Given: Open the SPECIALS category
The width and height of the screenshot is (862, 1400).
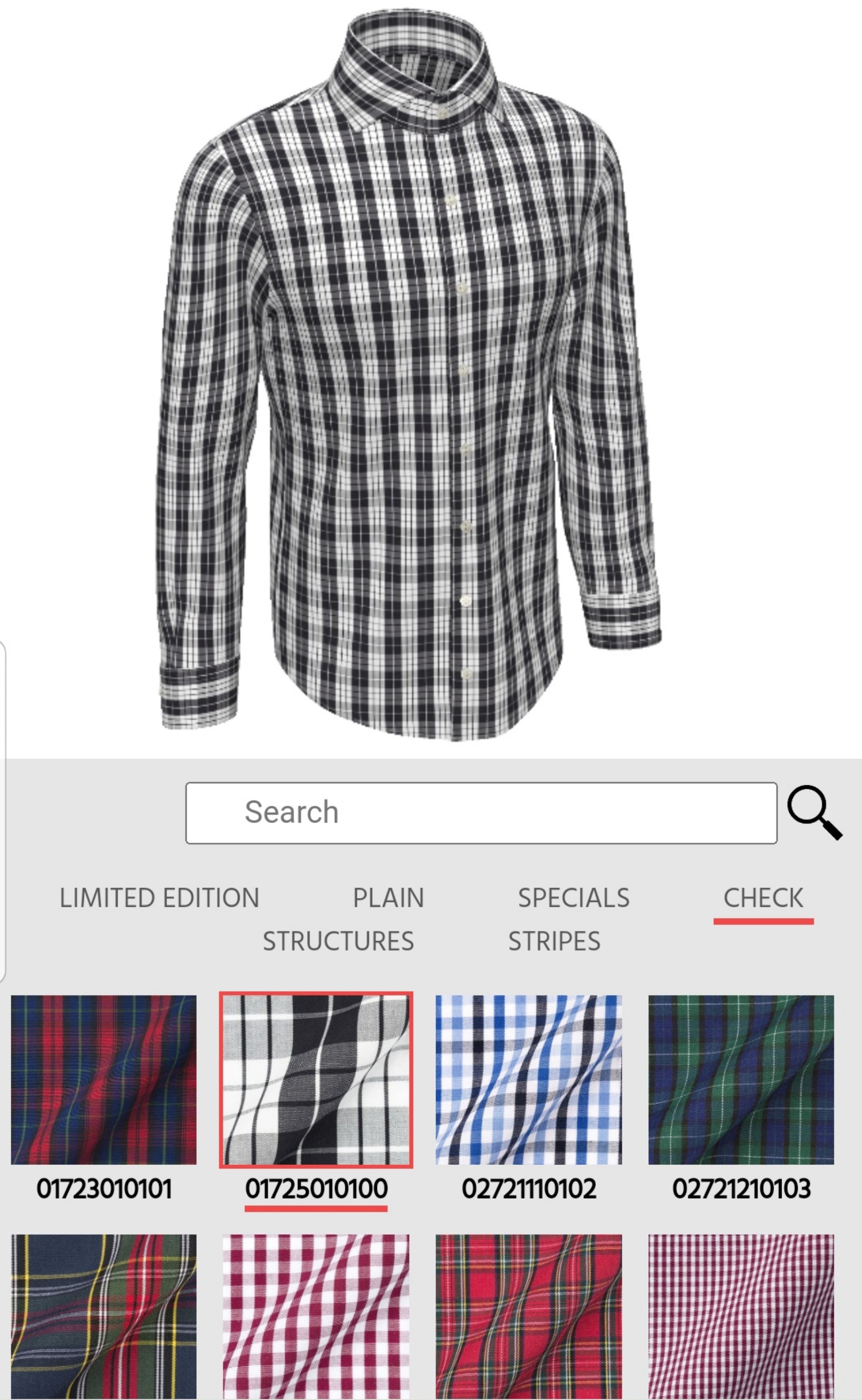Looking at the screenshot, I should click(573, 898).
